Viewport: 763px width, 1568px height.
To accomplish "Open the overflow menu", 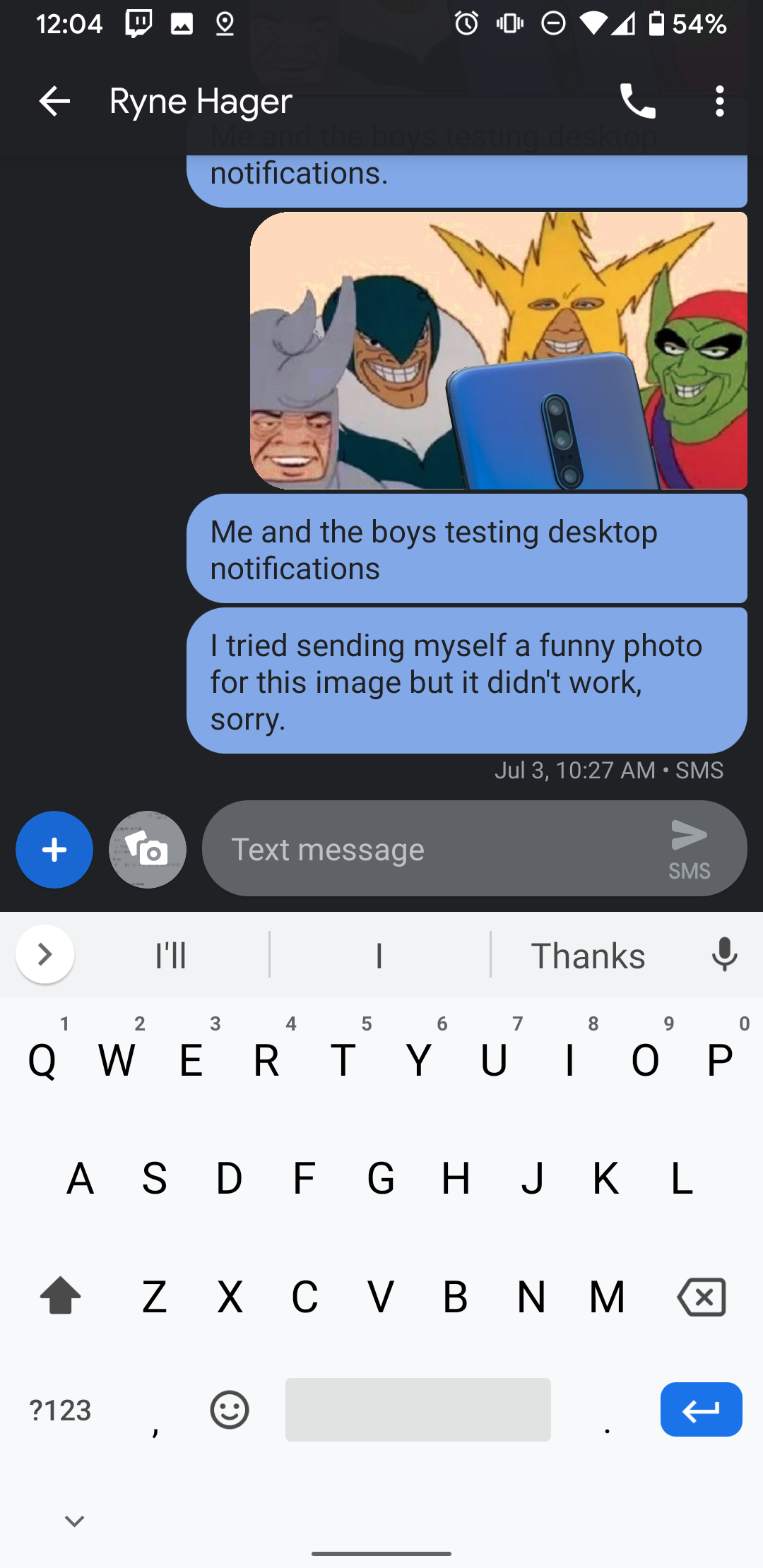I will (719, 102).
